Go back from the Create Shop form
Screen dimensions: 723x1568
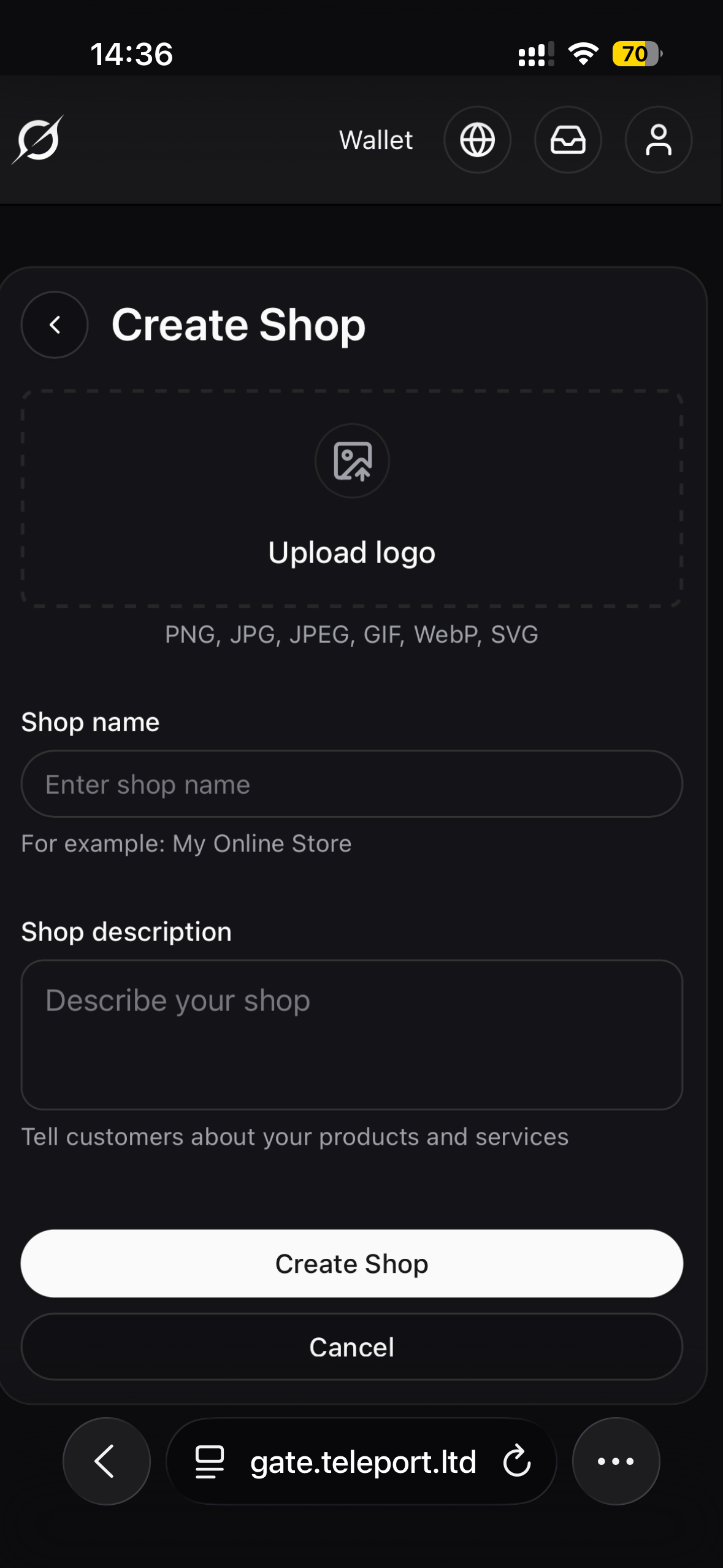[x=55, y=325]
